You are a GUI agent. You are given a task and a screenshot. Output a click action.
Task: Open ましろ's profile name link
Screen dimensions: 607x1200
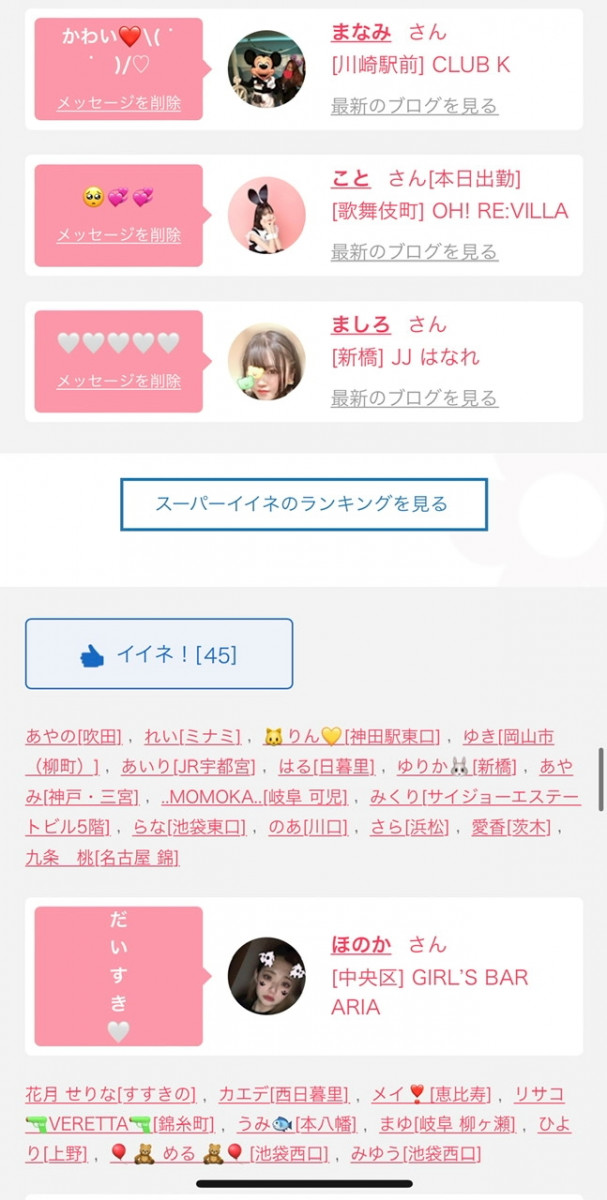click(x=361, y=325)
